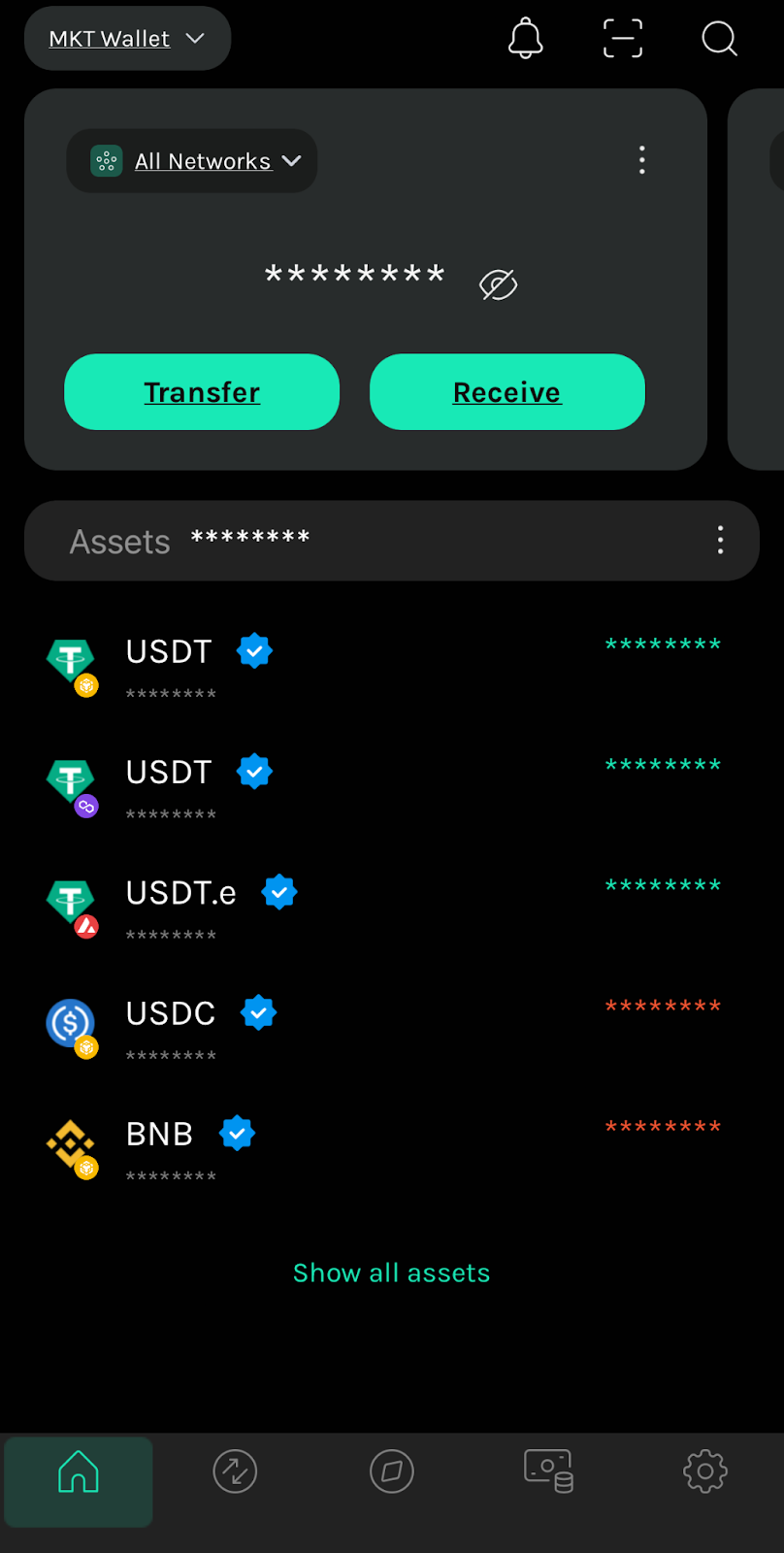The image size is (784, 1553).
Task: Tap the Receive button
Action: (x=507, y=392)
